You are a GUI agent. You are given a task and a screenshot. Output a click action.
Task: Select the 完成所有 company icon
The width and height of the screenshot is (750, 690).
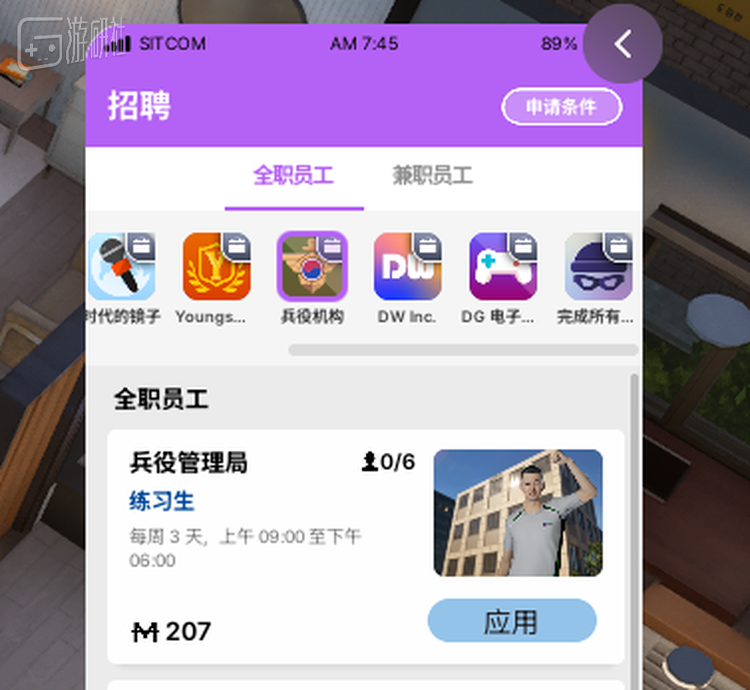(597, 267)
